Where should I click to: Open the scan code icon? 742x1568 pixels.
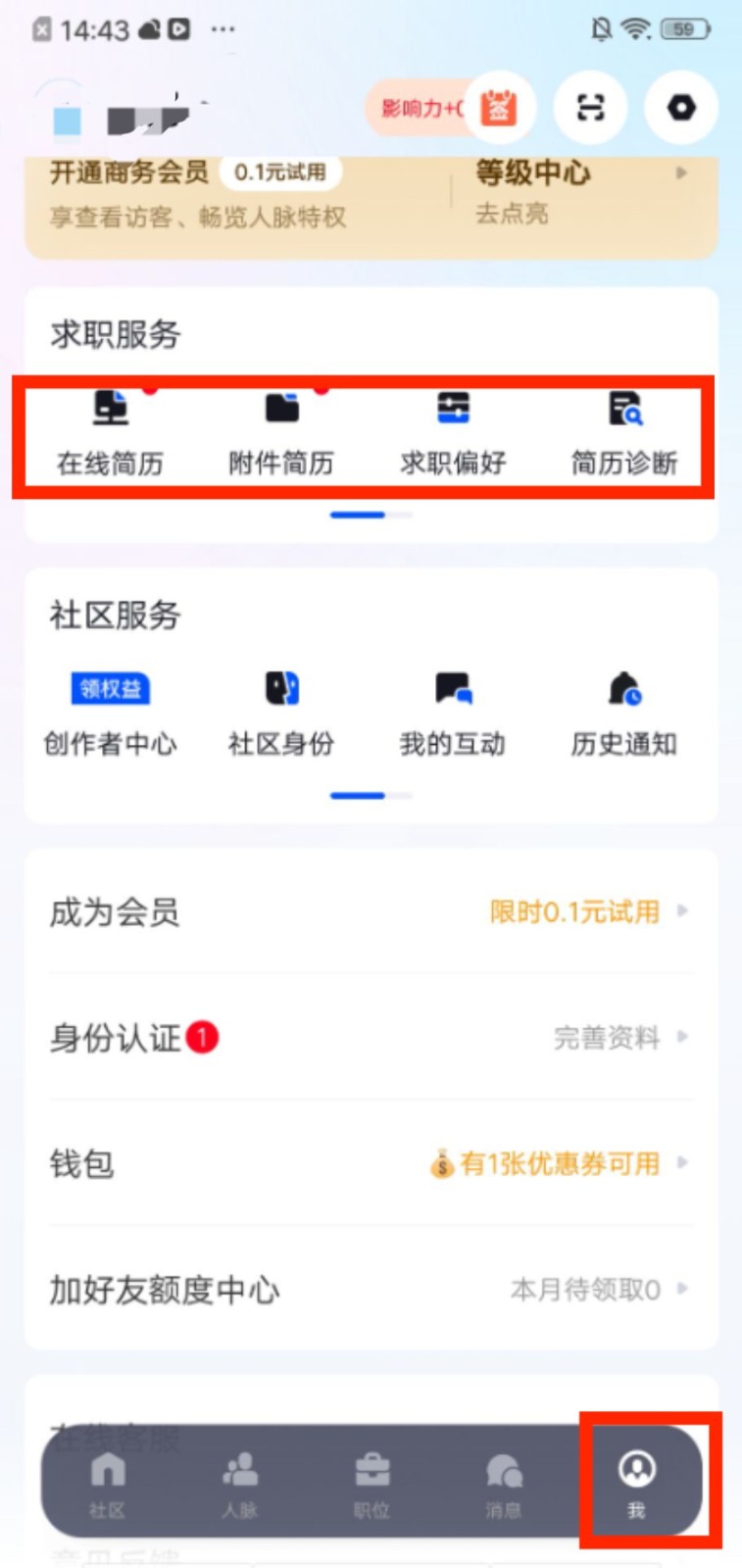pos(590,107)
